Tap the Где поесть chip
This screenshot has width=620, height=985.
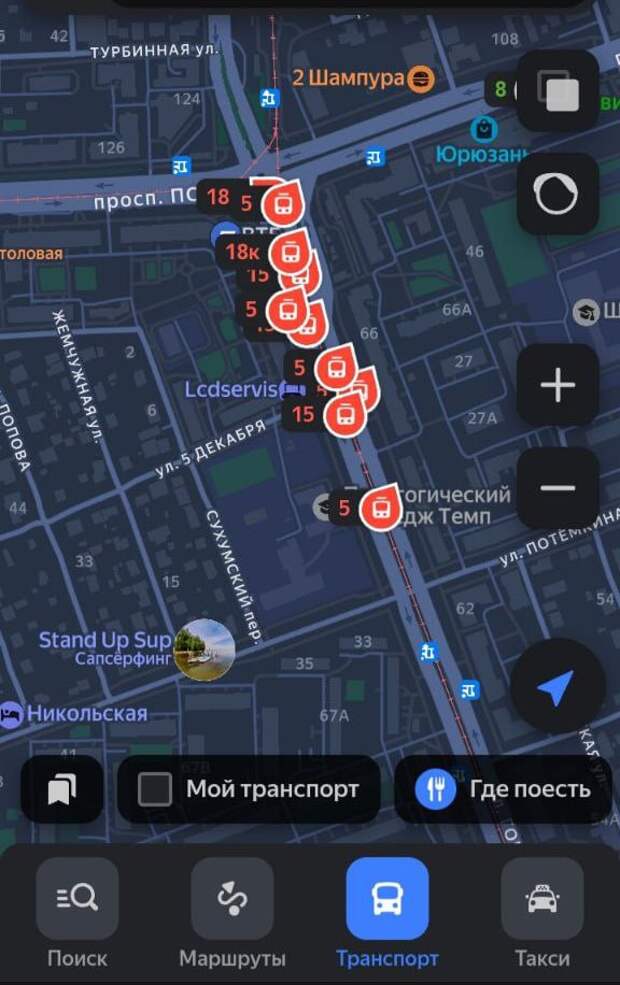point(502,789)
